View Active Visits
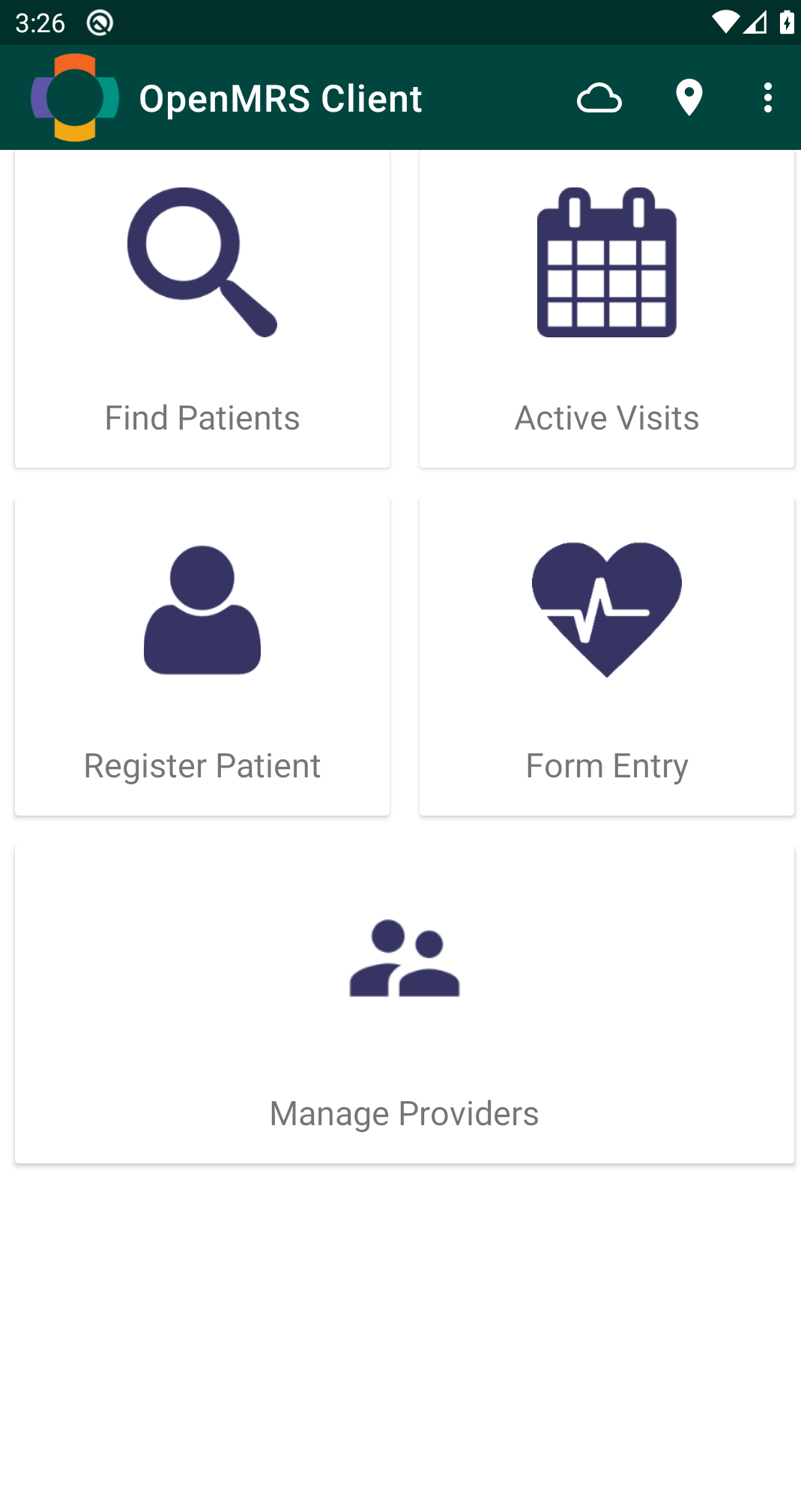The height and width of the screenshot is (1512, 801). tap(606, 309)
